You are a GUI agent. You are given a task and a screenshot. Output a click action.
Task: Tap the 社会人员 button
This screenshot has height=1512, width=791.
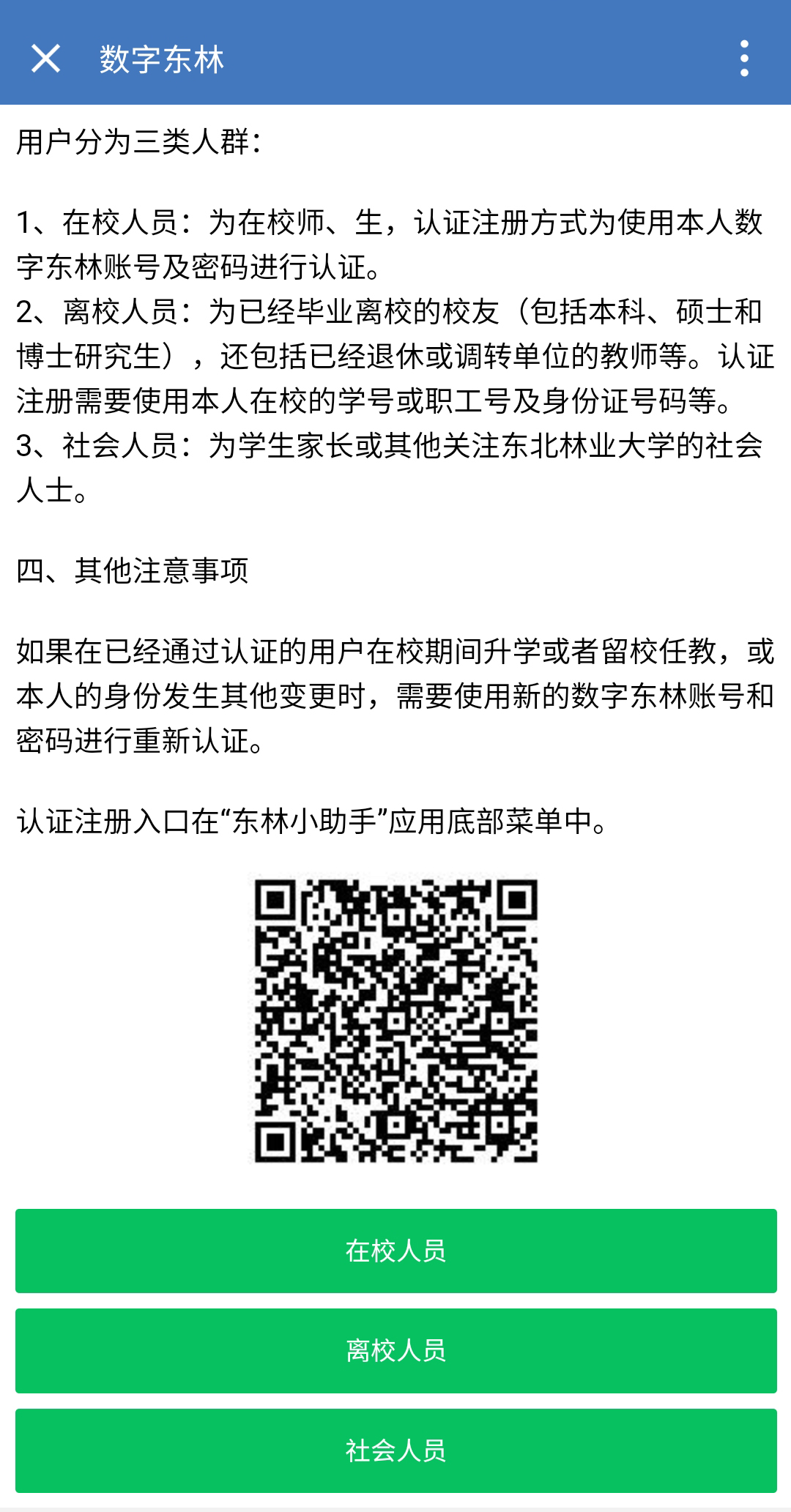click(395, 1450)
